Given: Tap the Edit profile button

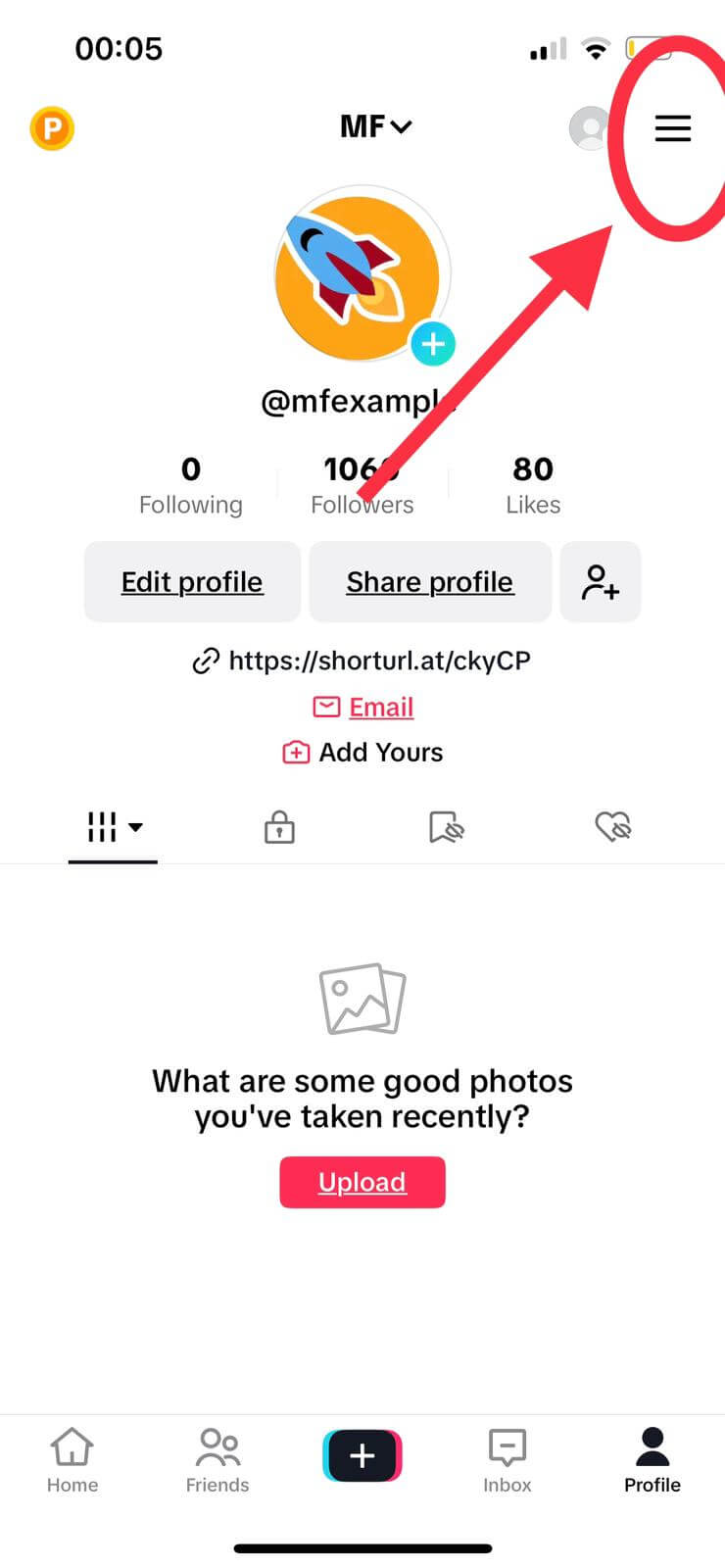Looking at the screenshot, I should (x=191, y=581).
